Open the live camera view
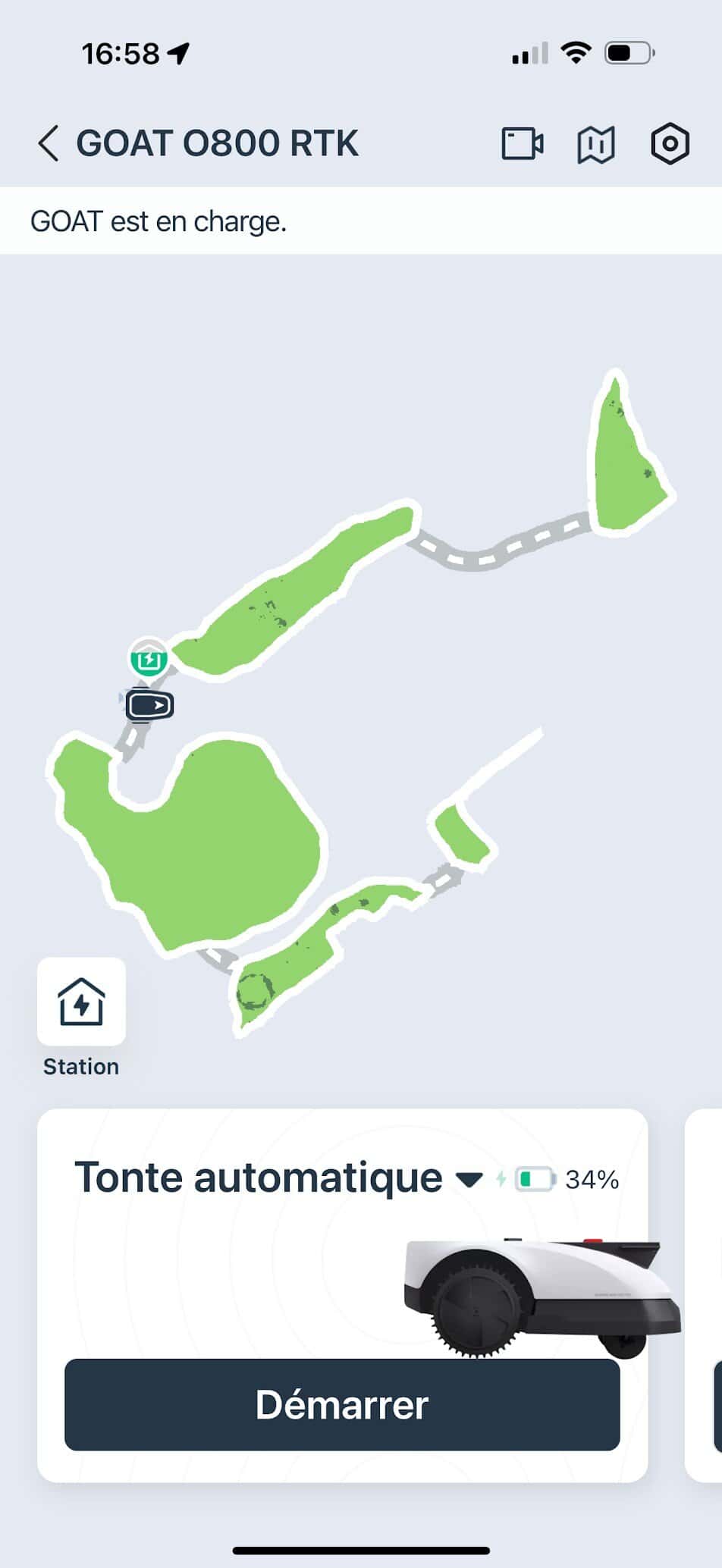The height and width of the screenshot is (1568, 722). point(523,143)
